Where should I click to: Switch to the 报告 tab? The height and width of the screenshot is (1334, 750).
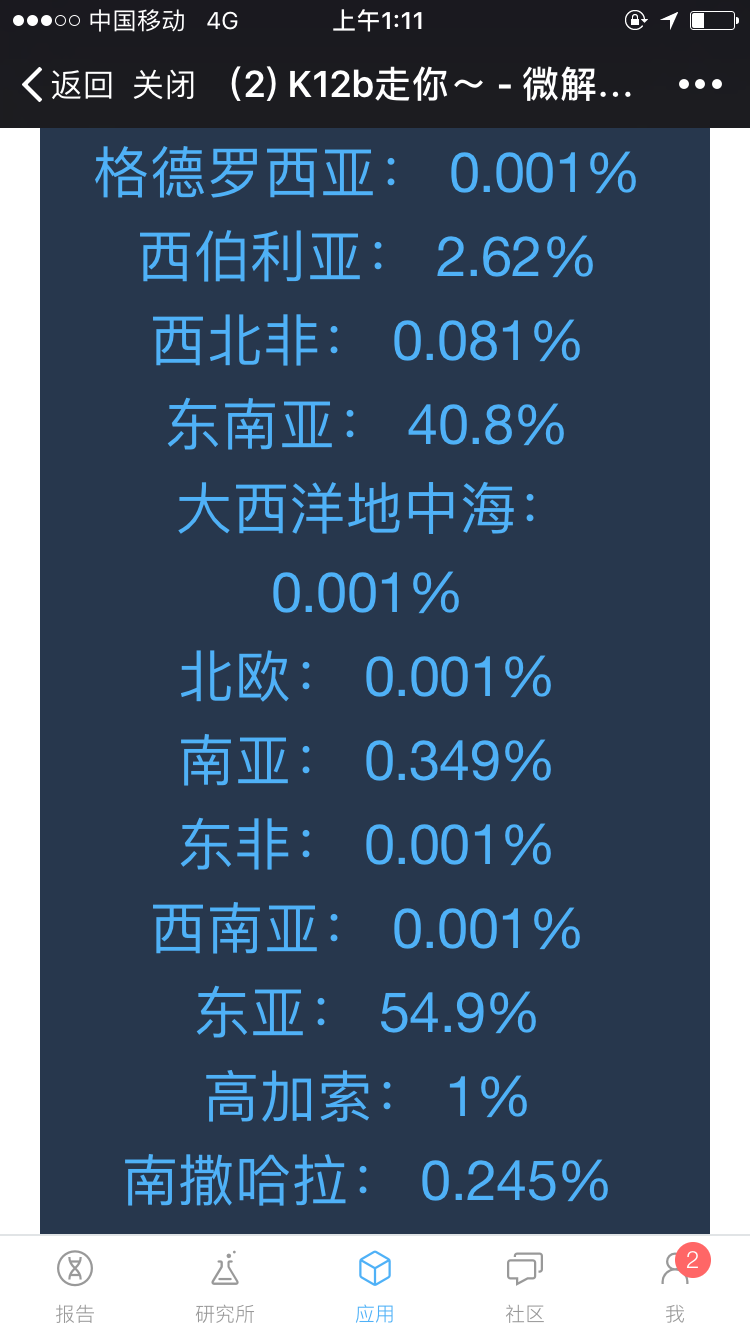click(75, 1287)
